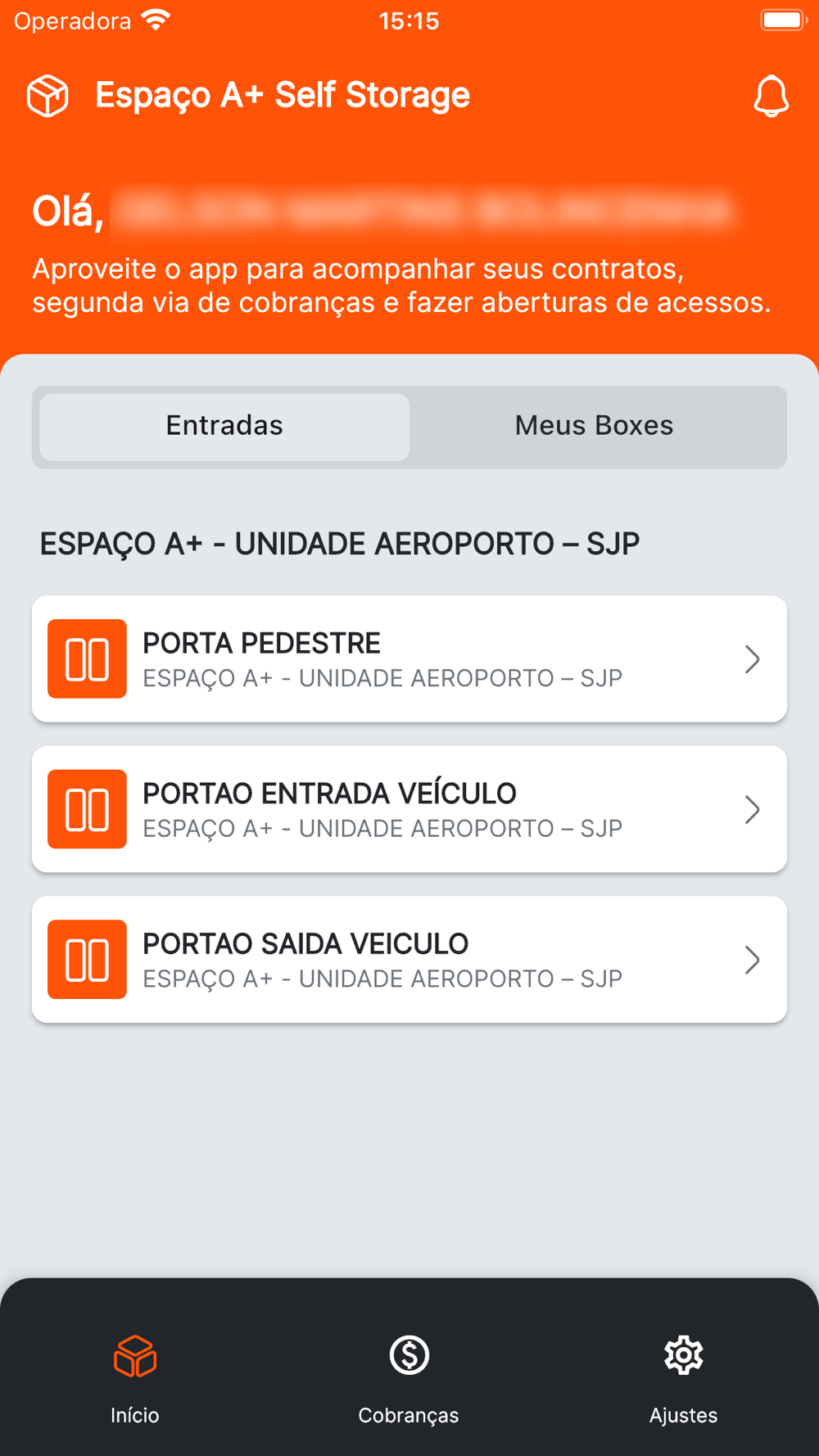Go to the Início tab
The image size is (819, 1456).
point(135,1376)
